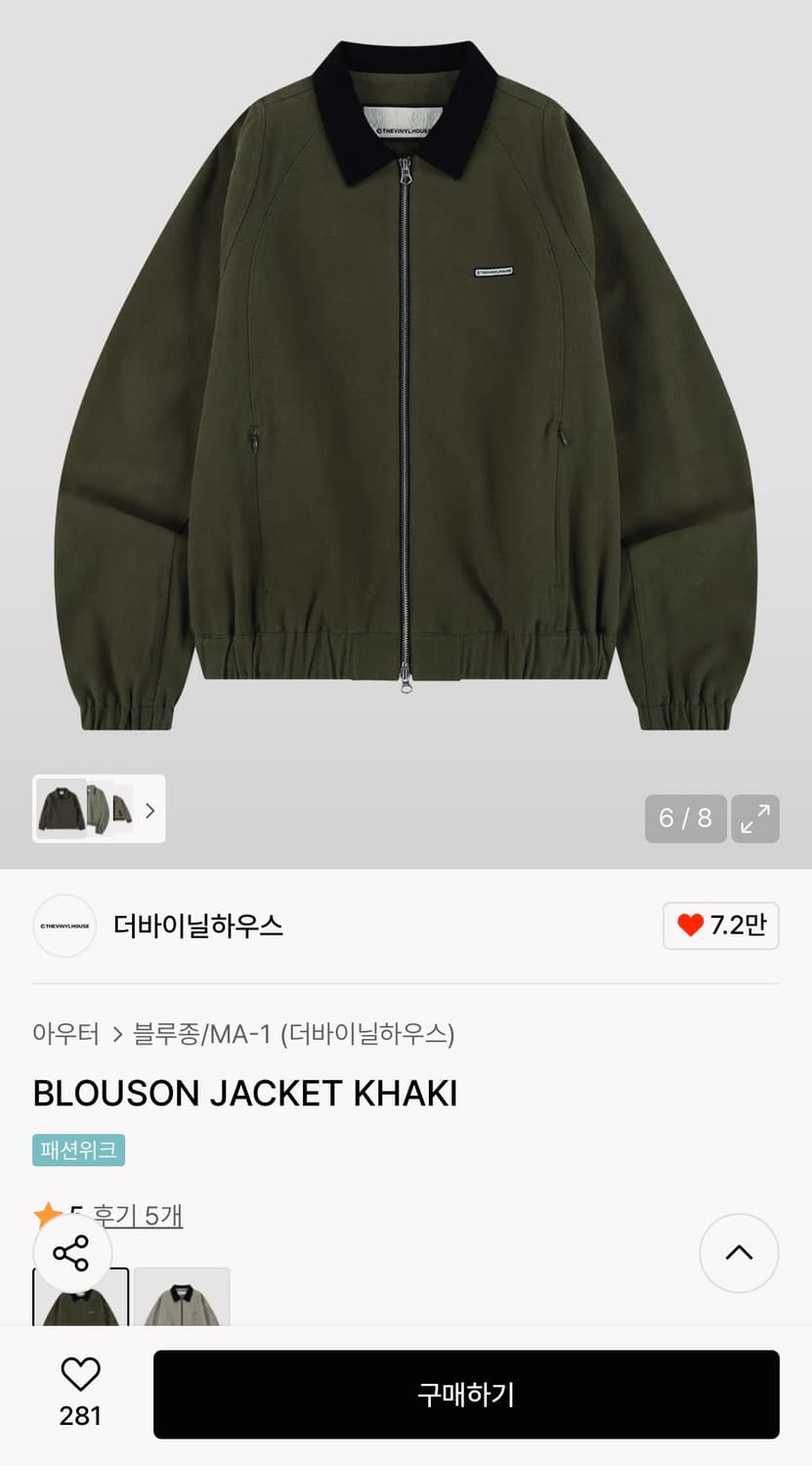Image resolution: width=812 pixels, height=1466 pixels.
Task: Tap the share icon
Action: pyautogui.click(x=71, y=1253)
